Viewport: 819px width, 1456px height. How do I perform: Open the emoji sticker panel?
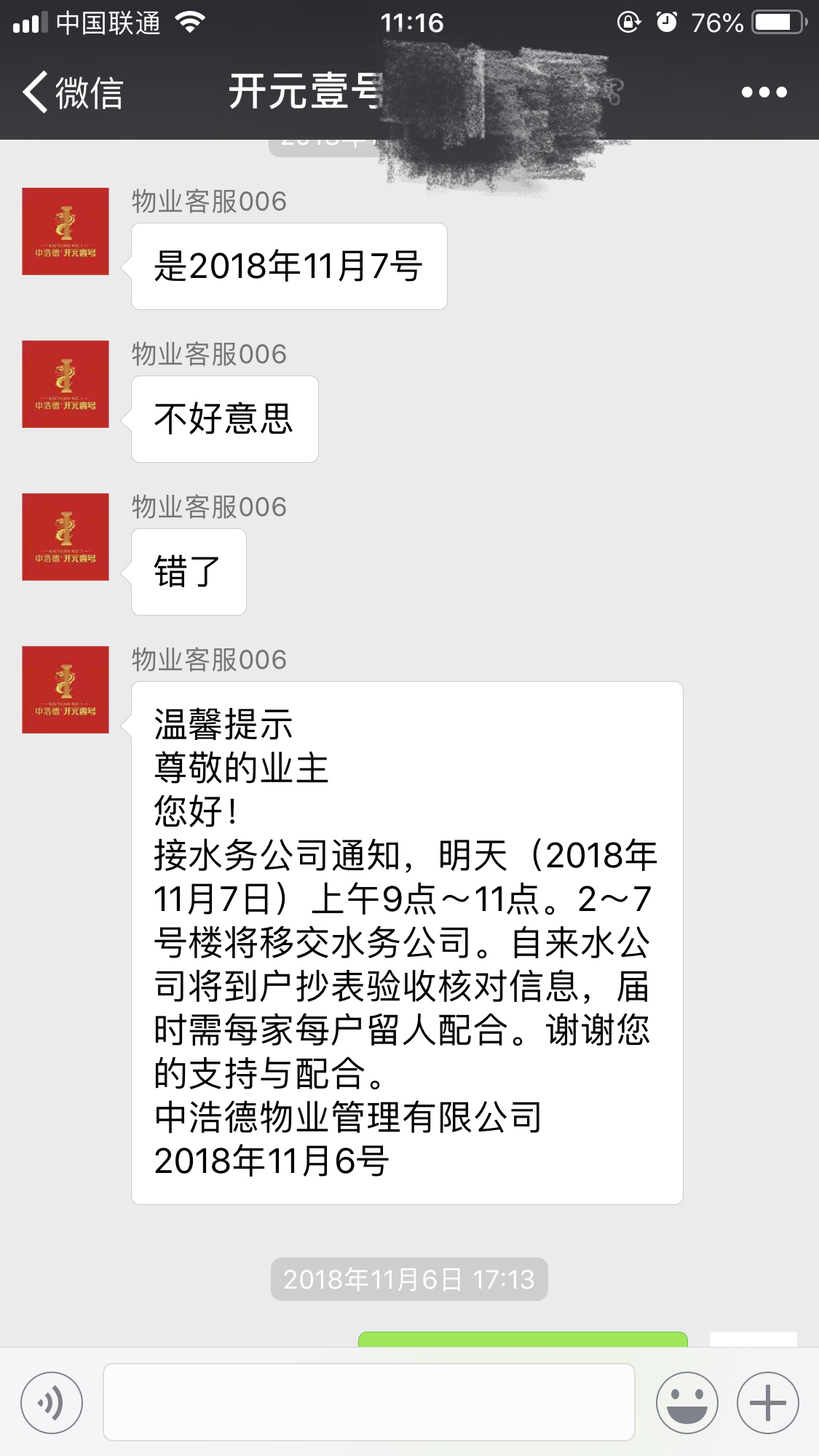click(687, 1402)
